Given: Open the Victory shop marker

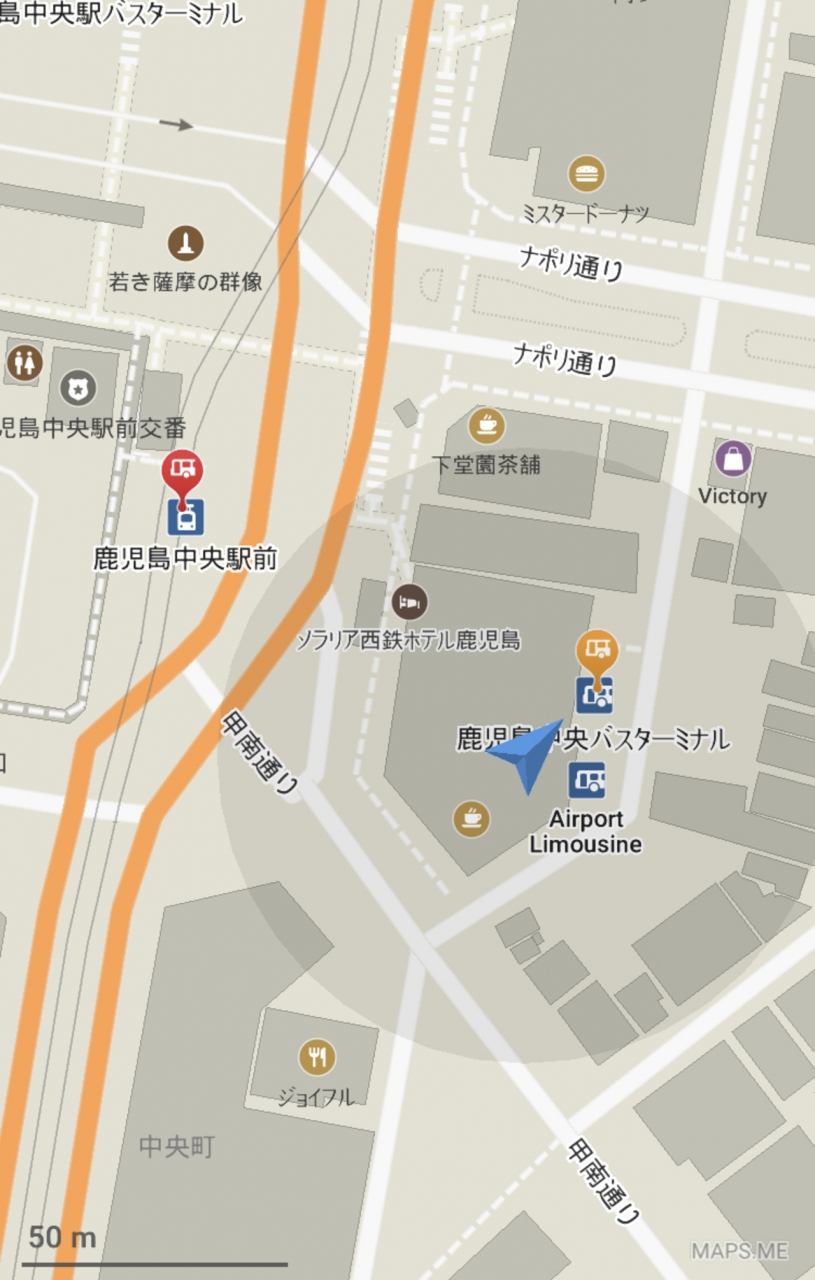Looking at the screenshot, I should 733,459.
